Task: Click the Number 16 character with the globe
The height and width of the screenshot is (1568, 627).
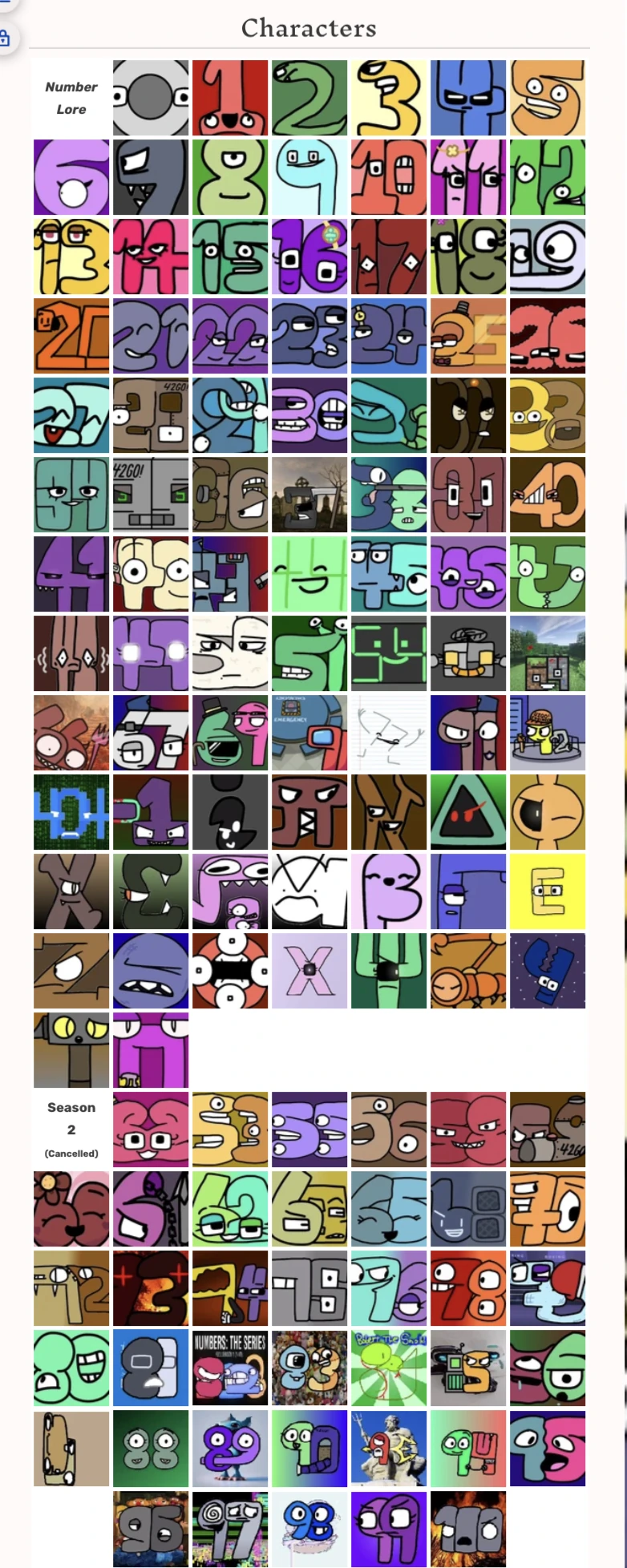Action: [x=309, y=257]
